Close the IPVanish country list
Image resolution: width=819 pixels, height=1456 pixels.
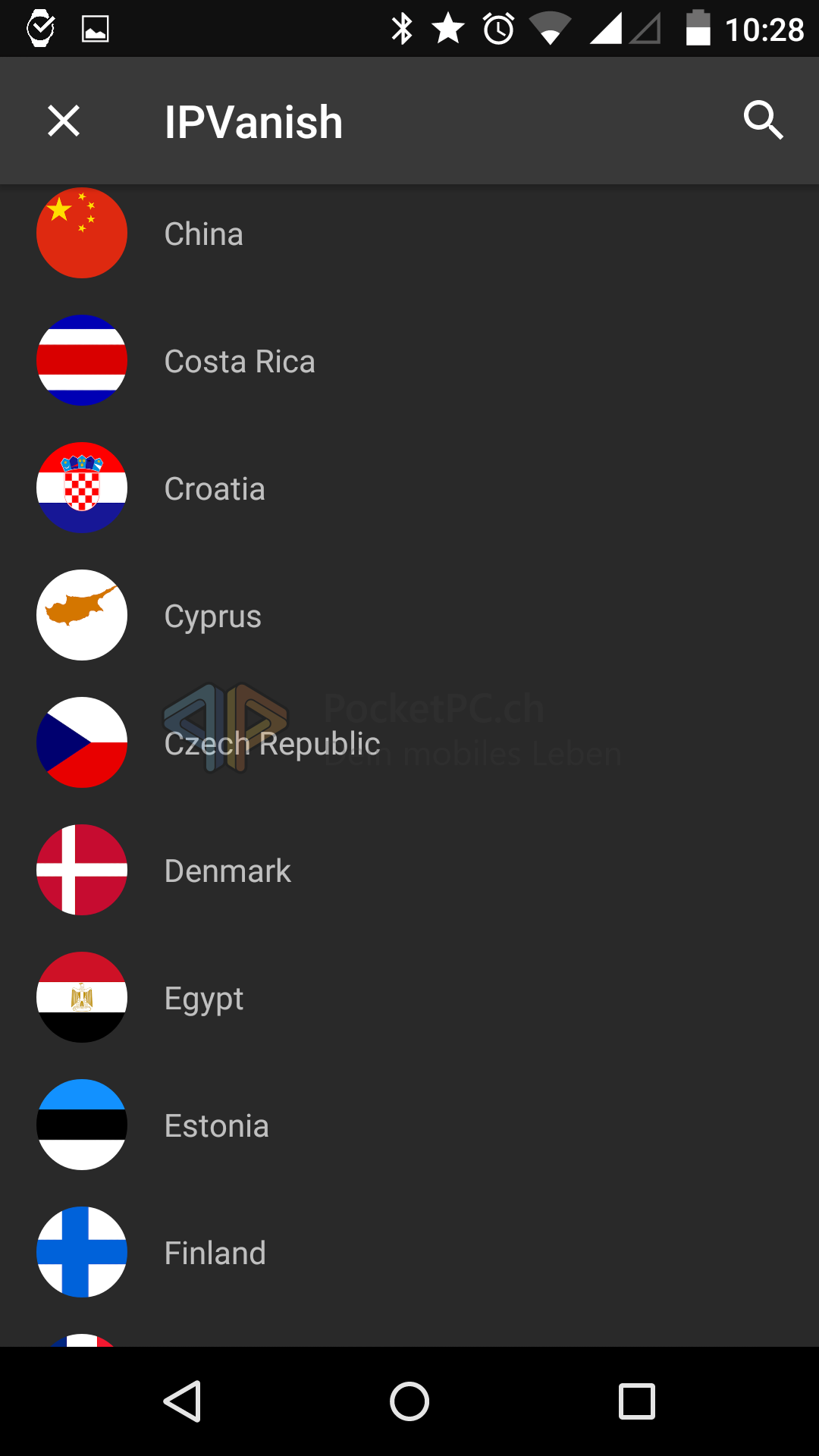coord(64,121)
